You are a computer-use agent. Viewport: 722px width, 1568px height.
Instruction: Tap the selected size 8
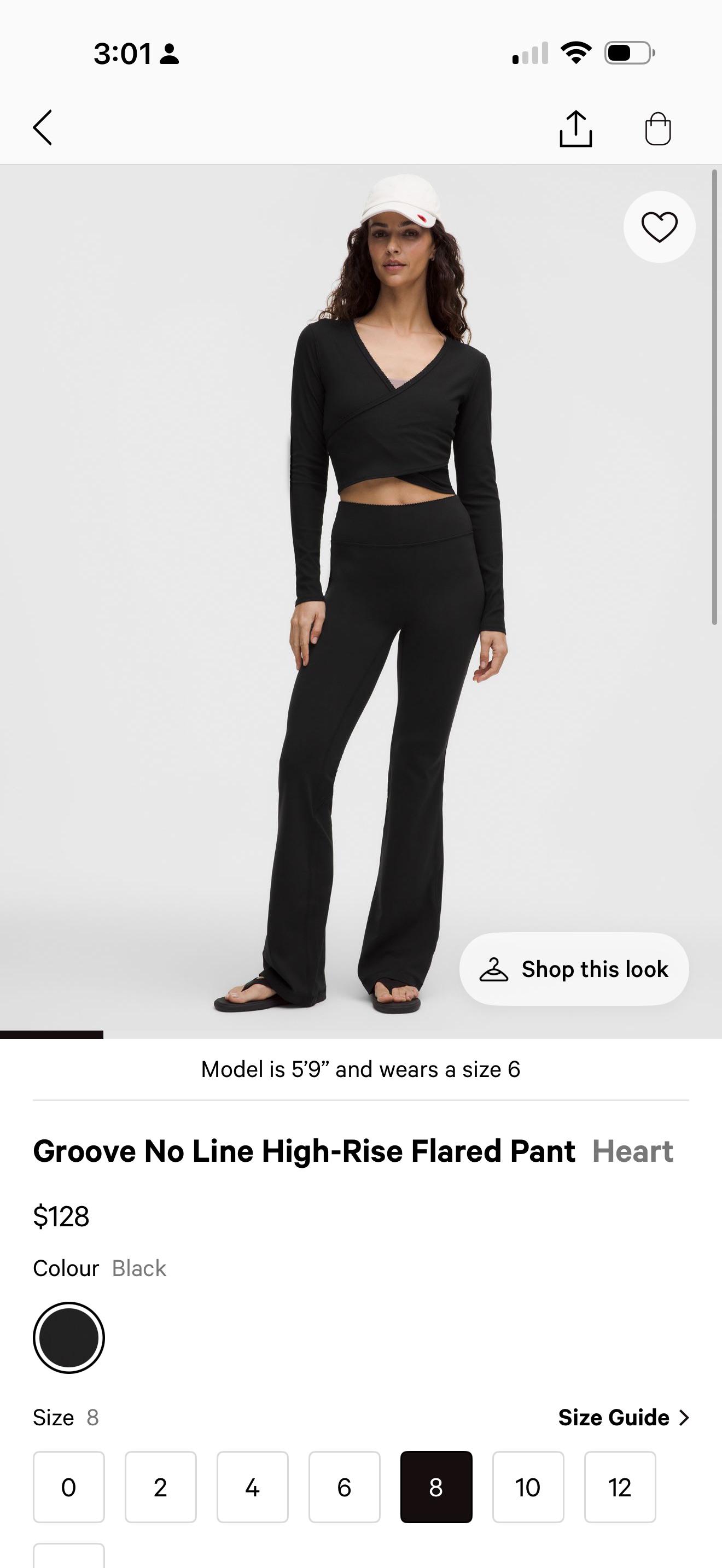436,1487
